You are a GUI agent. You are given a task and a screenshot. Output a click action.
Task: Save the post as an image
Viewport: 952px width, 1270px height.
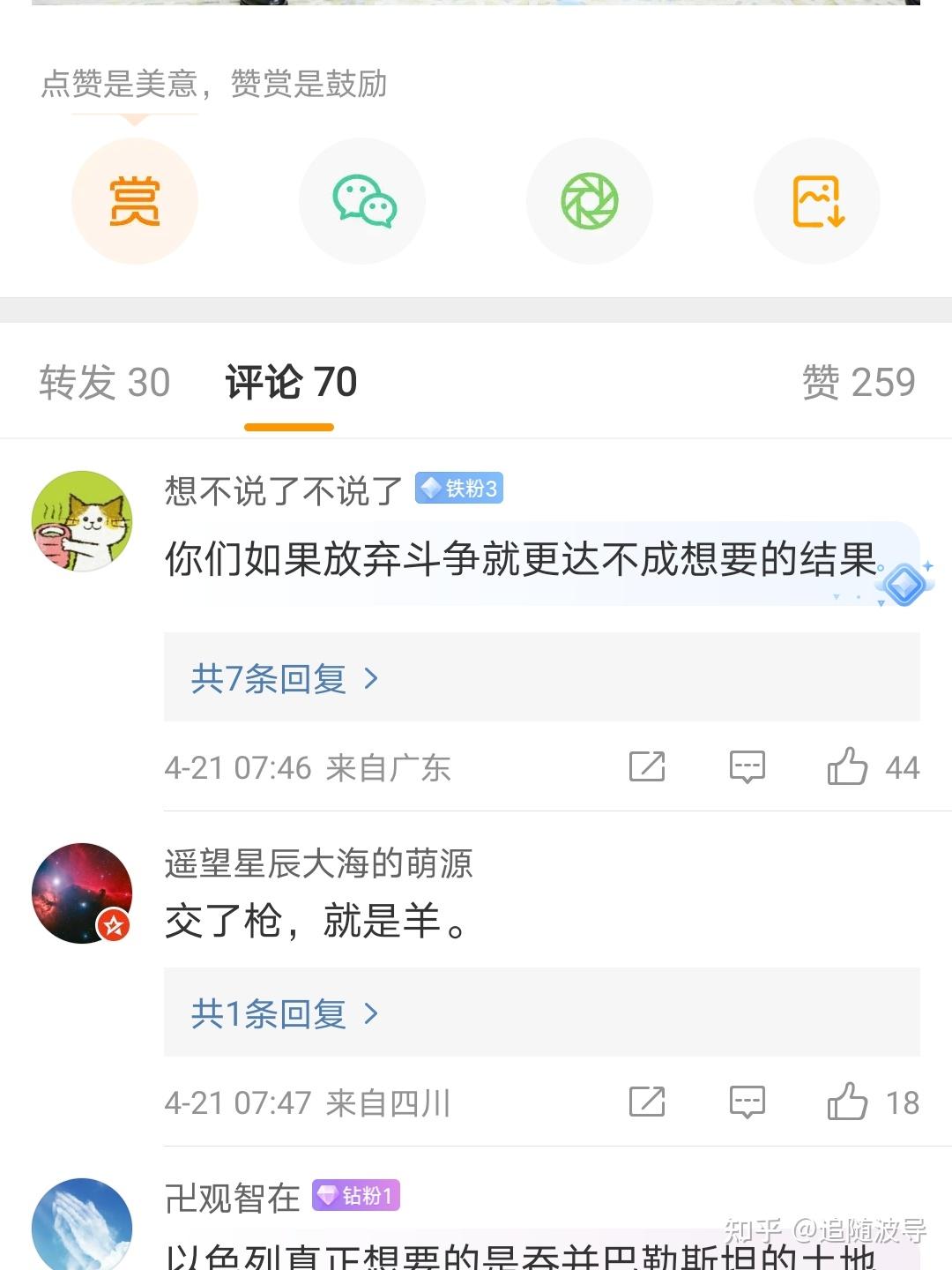817,201
